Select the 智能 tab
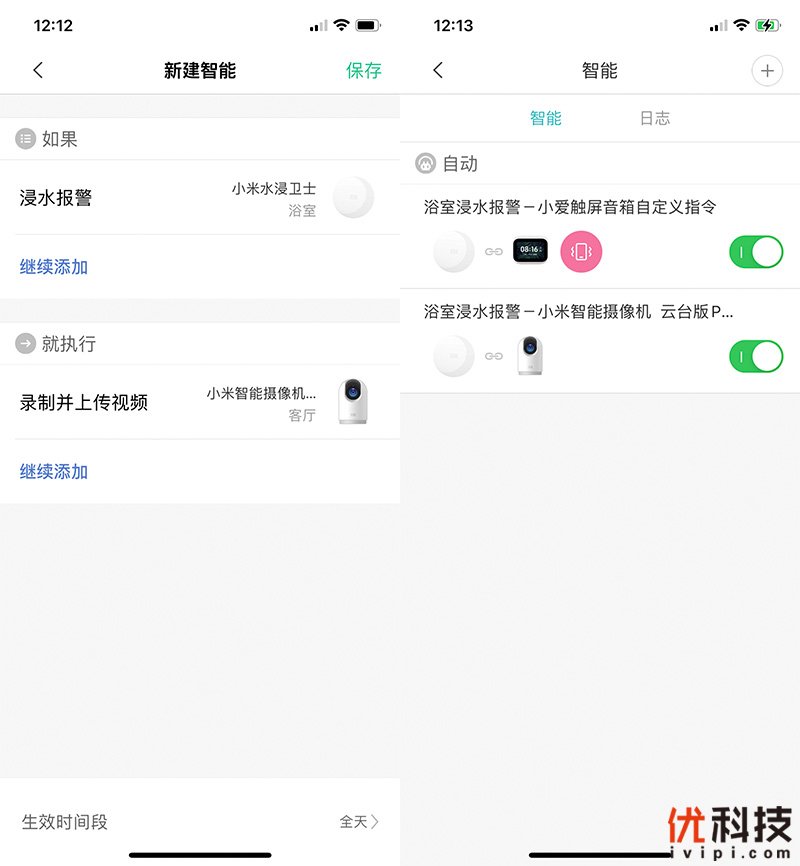The height and width of the screenshot is (866, 800). click(x=546, y=118)
